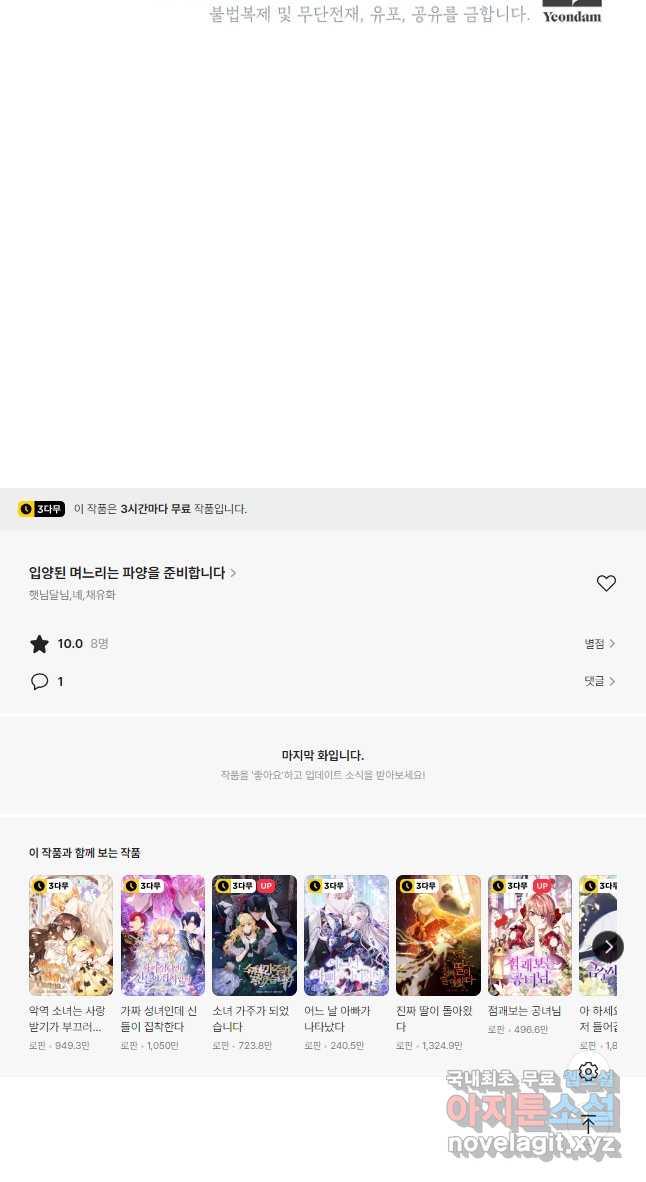Jump back to top of page
646x1182 pixels.
[588, 1124]
